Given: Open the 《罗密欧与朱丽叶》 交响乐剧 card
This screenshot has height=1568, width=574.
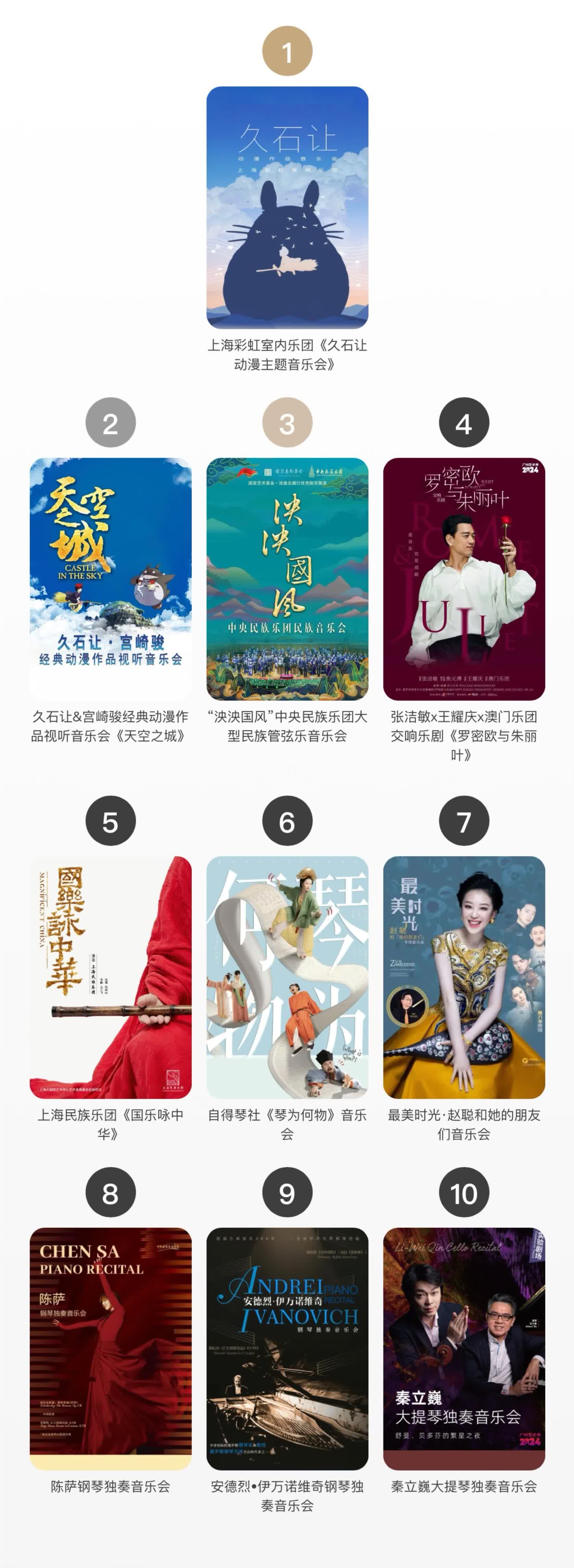Looking at the screenshot, I should pyautogui.click(x=464, y=579).
